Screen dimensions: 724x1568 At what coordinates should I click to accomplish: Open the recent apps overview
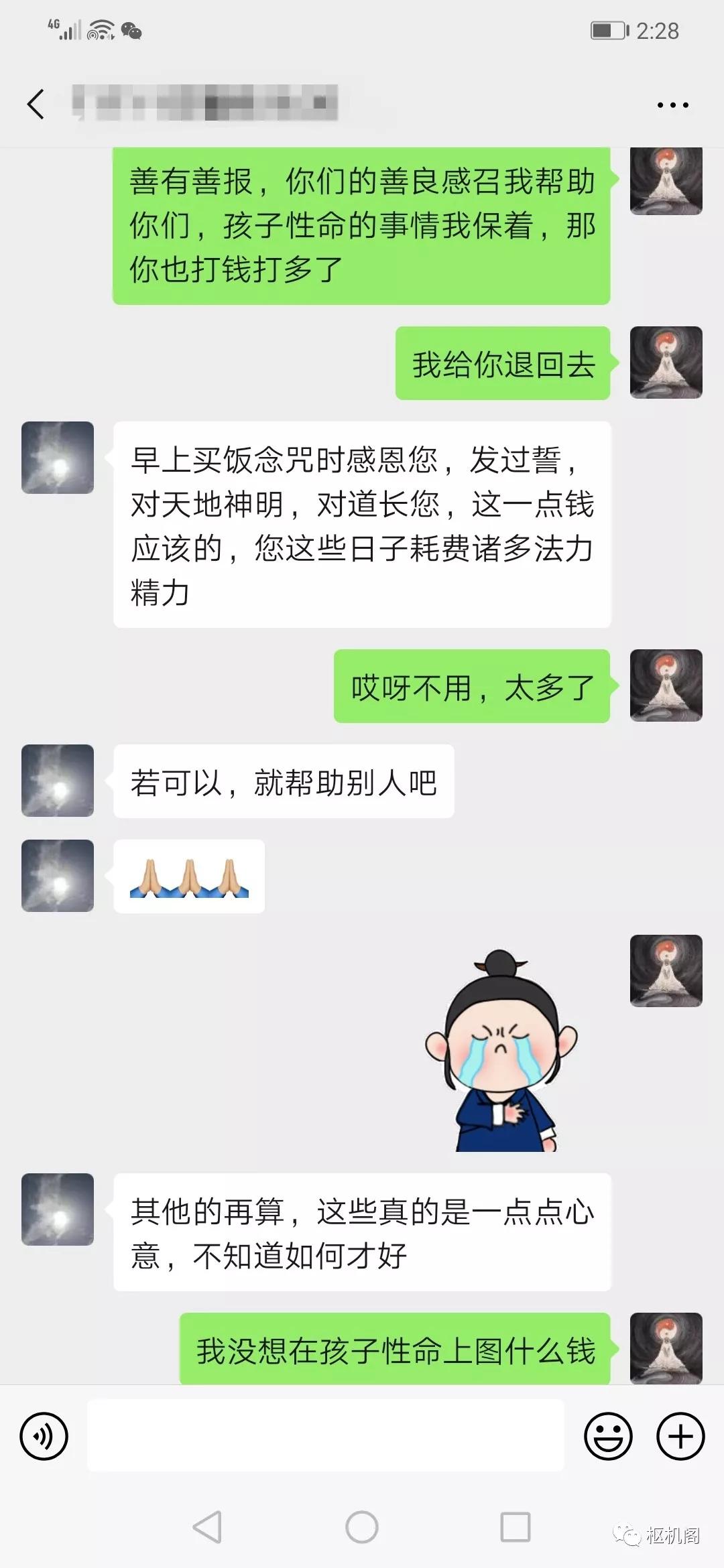[x=516, y=1527]
